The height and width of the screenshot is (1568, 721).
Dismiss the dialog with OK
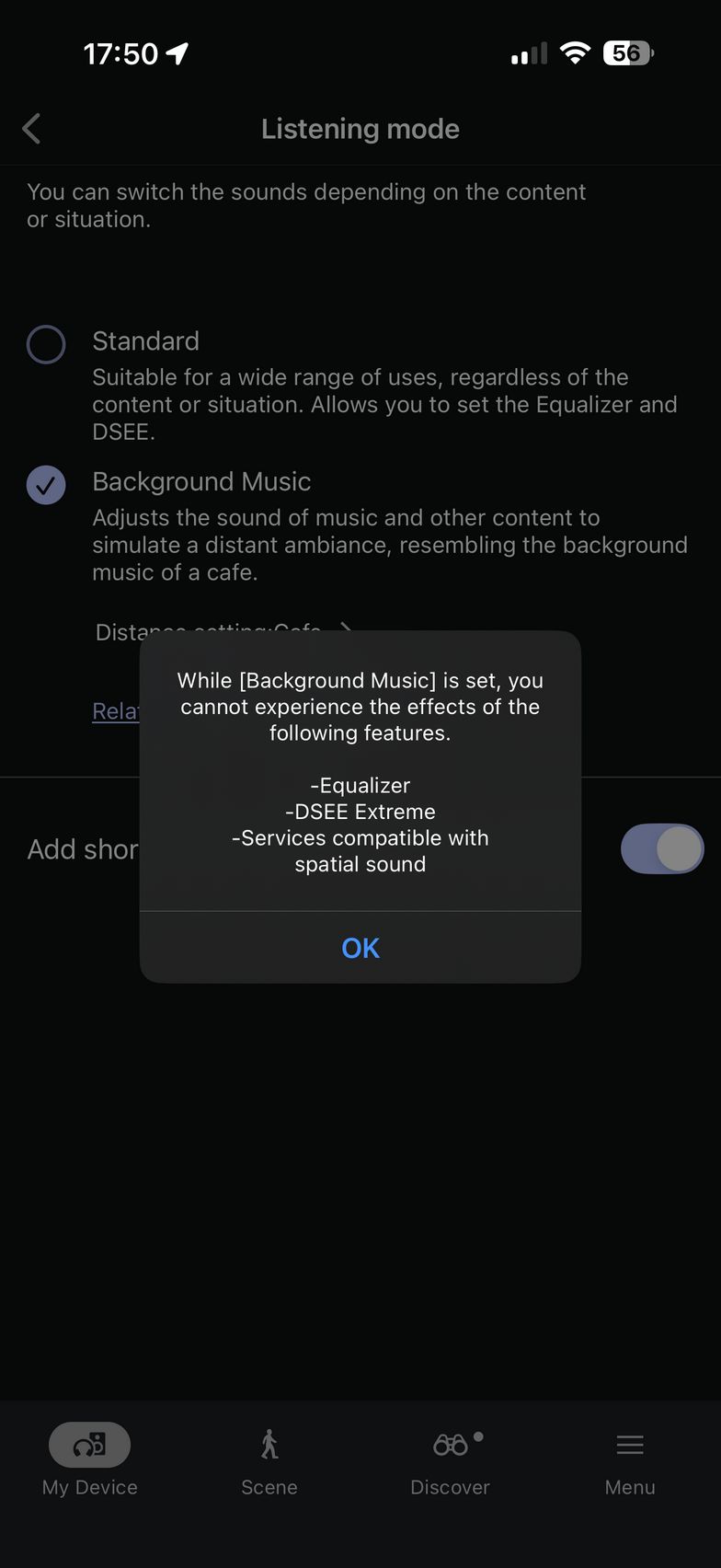tap(360, 948)
